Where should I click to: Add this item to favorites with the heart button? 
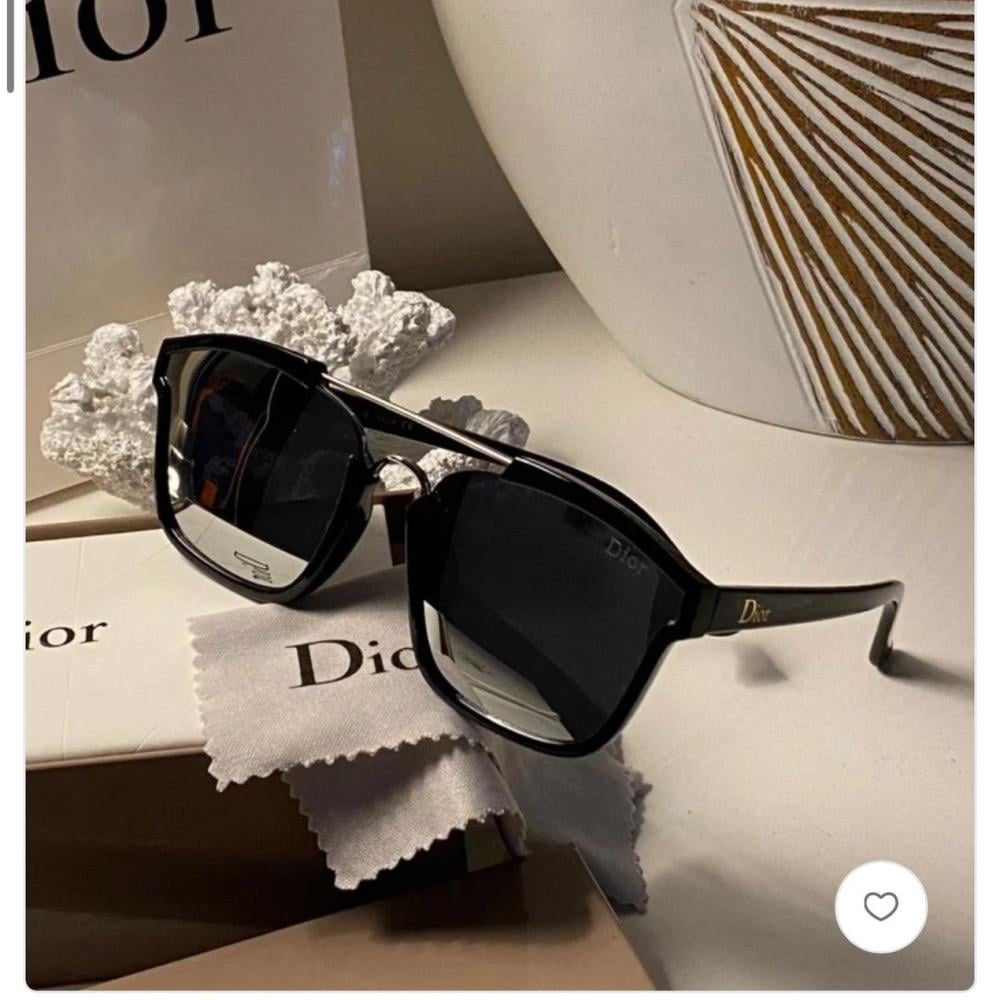click(881, 906)
